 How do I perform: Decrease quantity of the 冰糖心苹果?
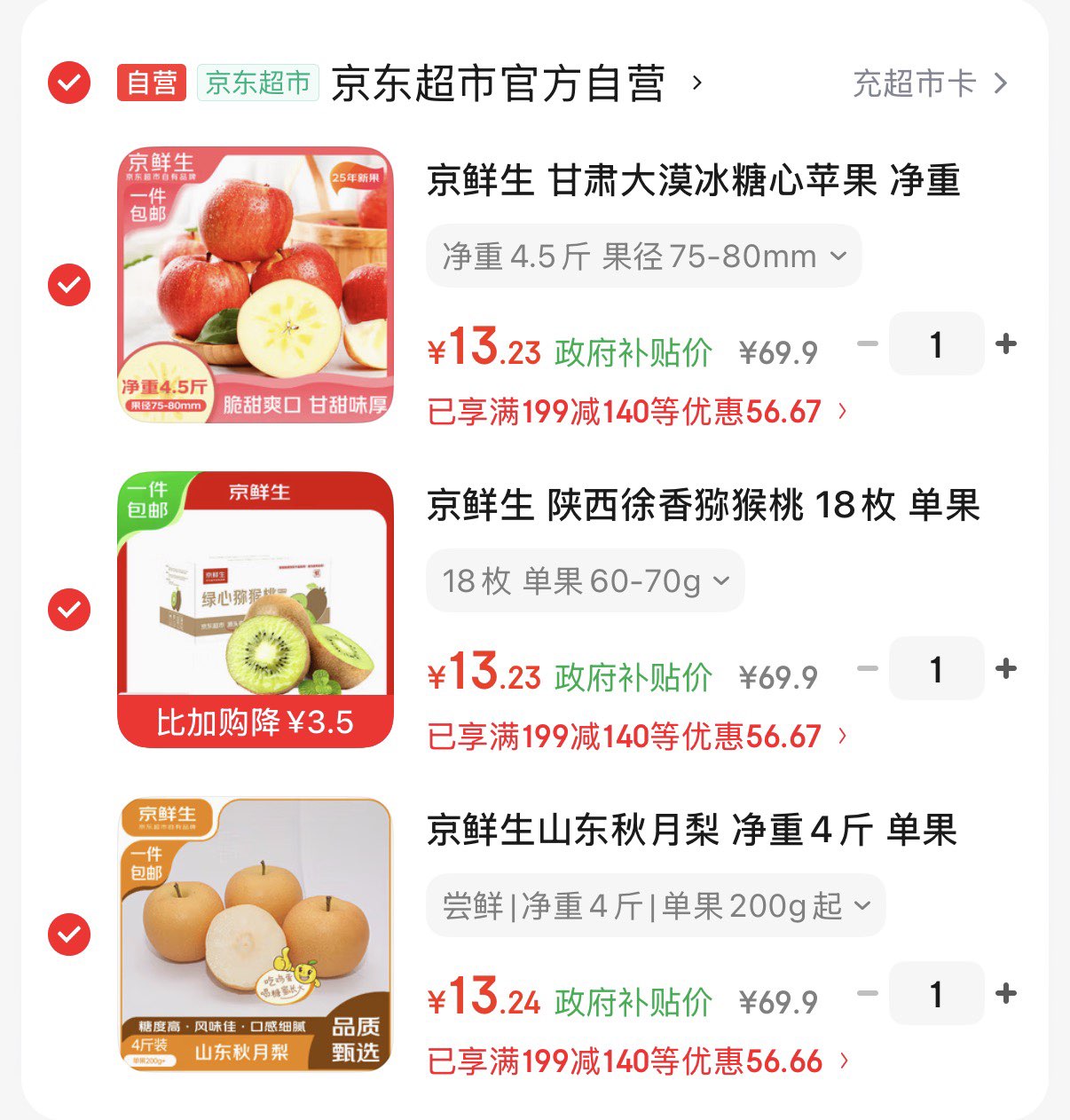tap(868, 343)
